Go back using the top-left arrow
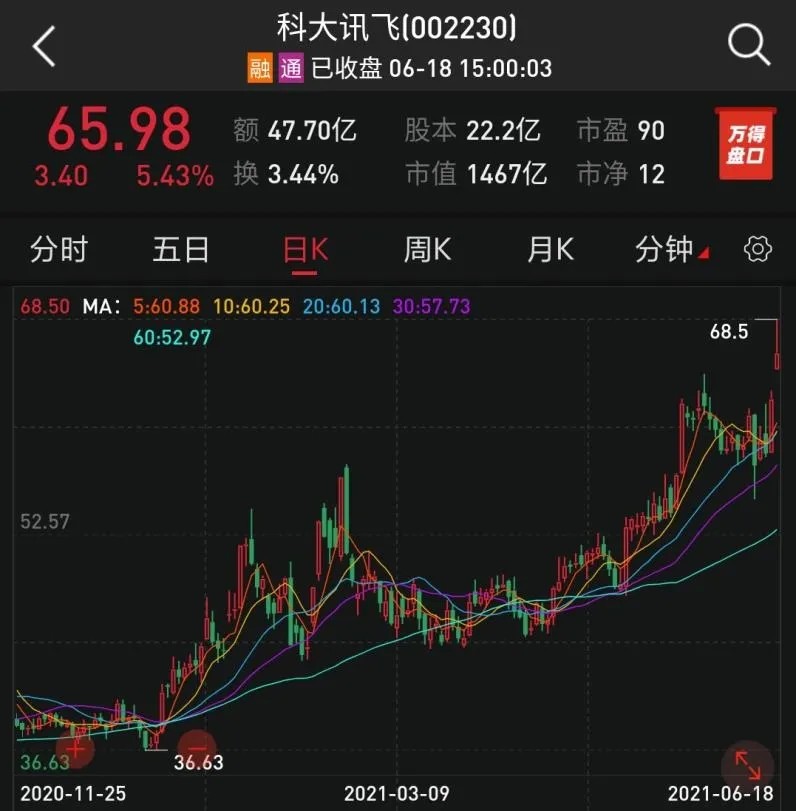This screenshot has width=796, height=811. (x=44, y=47)
